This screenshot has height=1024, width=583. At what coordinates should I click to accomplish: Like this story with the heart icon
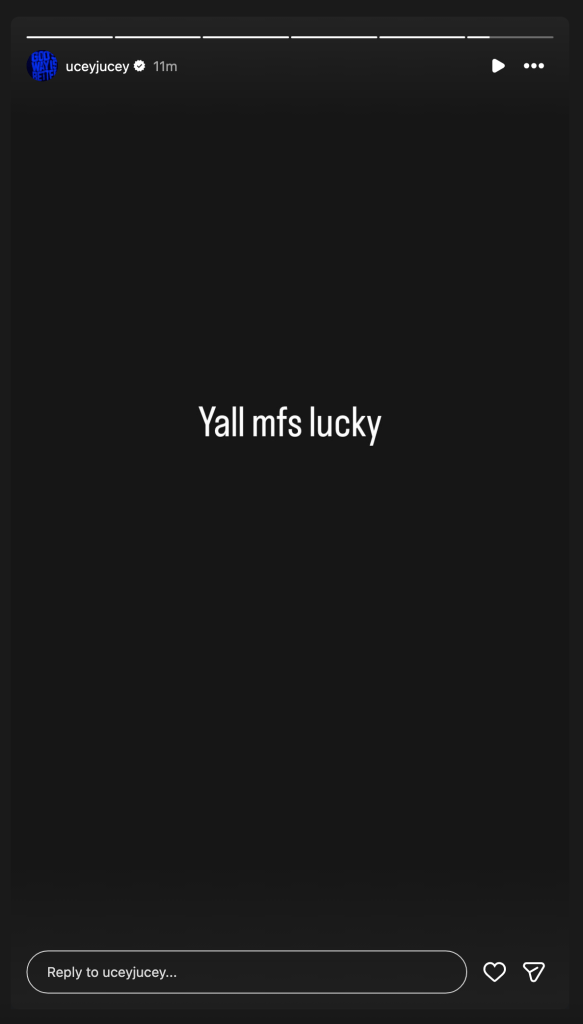pos(494,972)
